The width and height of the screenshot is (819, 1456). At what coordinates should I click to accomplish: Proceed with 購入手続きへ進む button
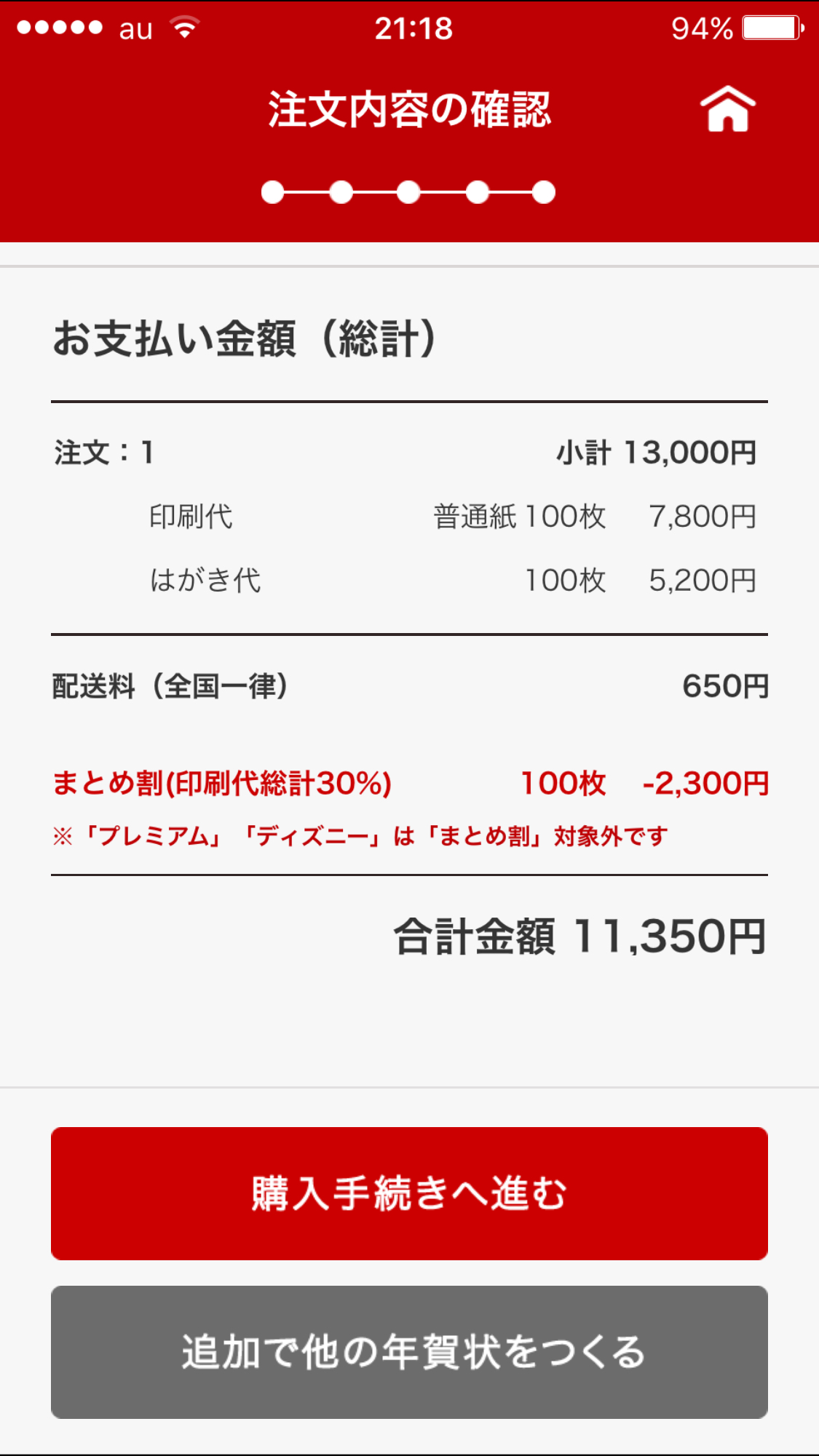click(x=409, y=1193)
